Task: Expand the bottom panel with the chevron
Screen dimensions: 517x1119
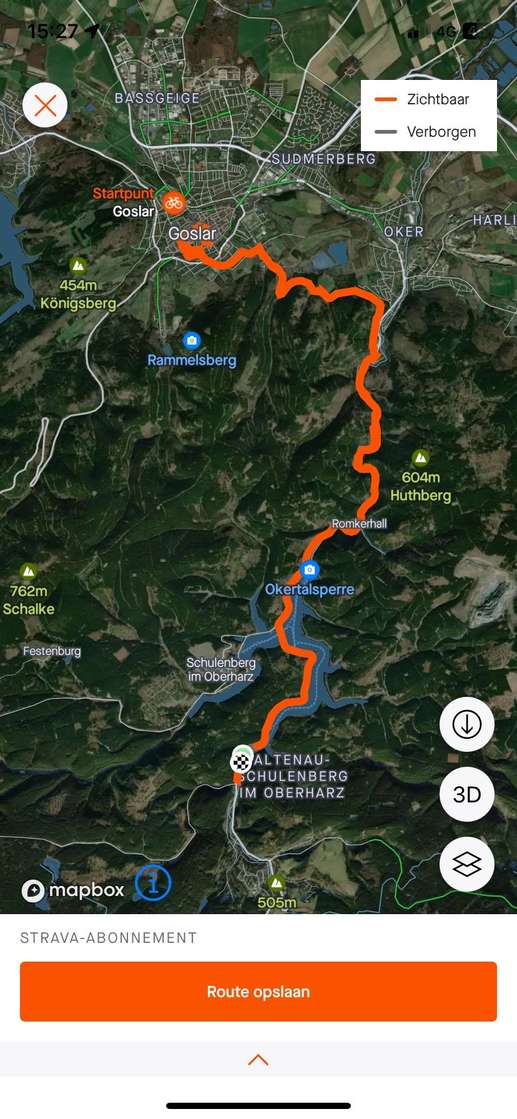Action: tap(258, 1060)
